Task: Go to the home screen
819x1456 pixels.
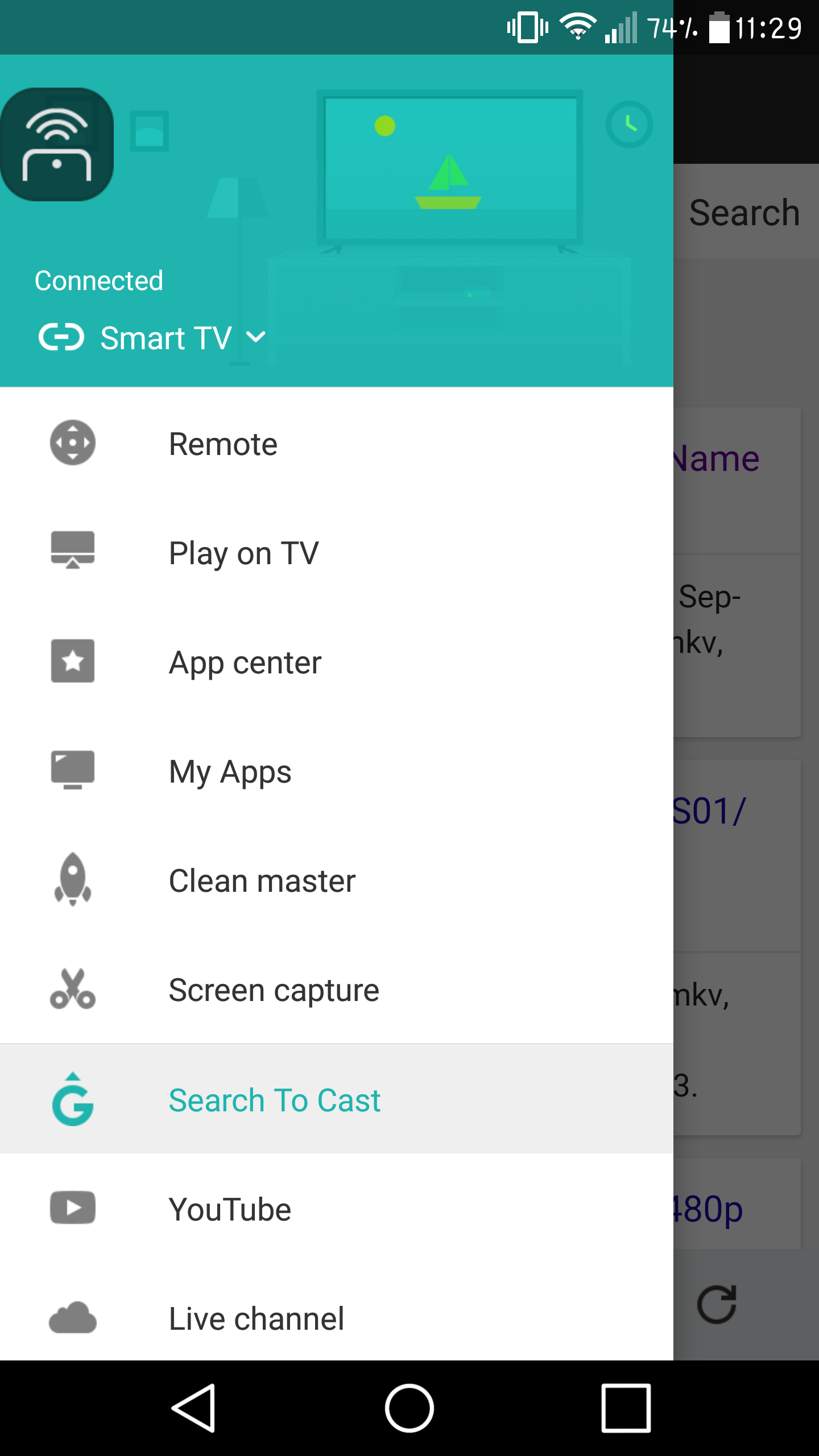Action: pyautogui.click(x=409, y=1408)
